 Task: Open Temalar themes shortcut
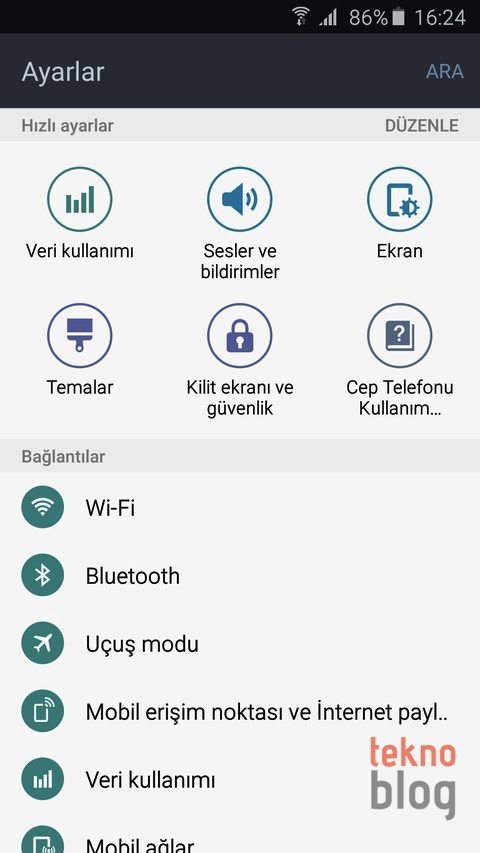79,351
